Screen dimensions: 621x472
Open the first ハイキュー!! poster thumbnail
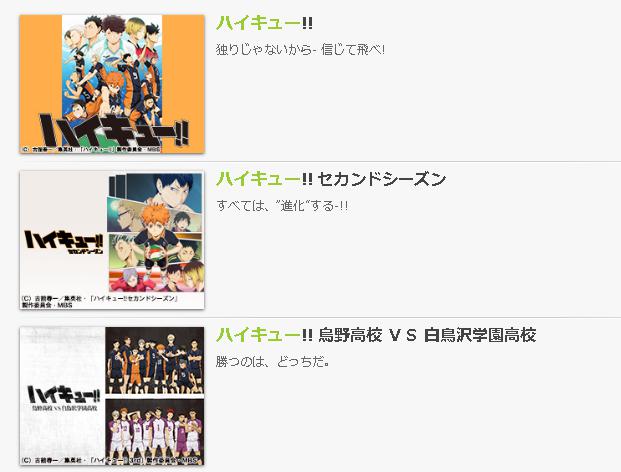pyautogui.click(x=111, y=84)
